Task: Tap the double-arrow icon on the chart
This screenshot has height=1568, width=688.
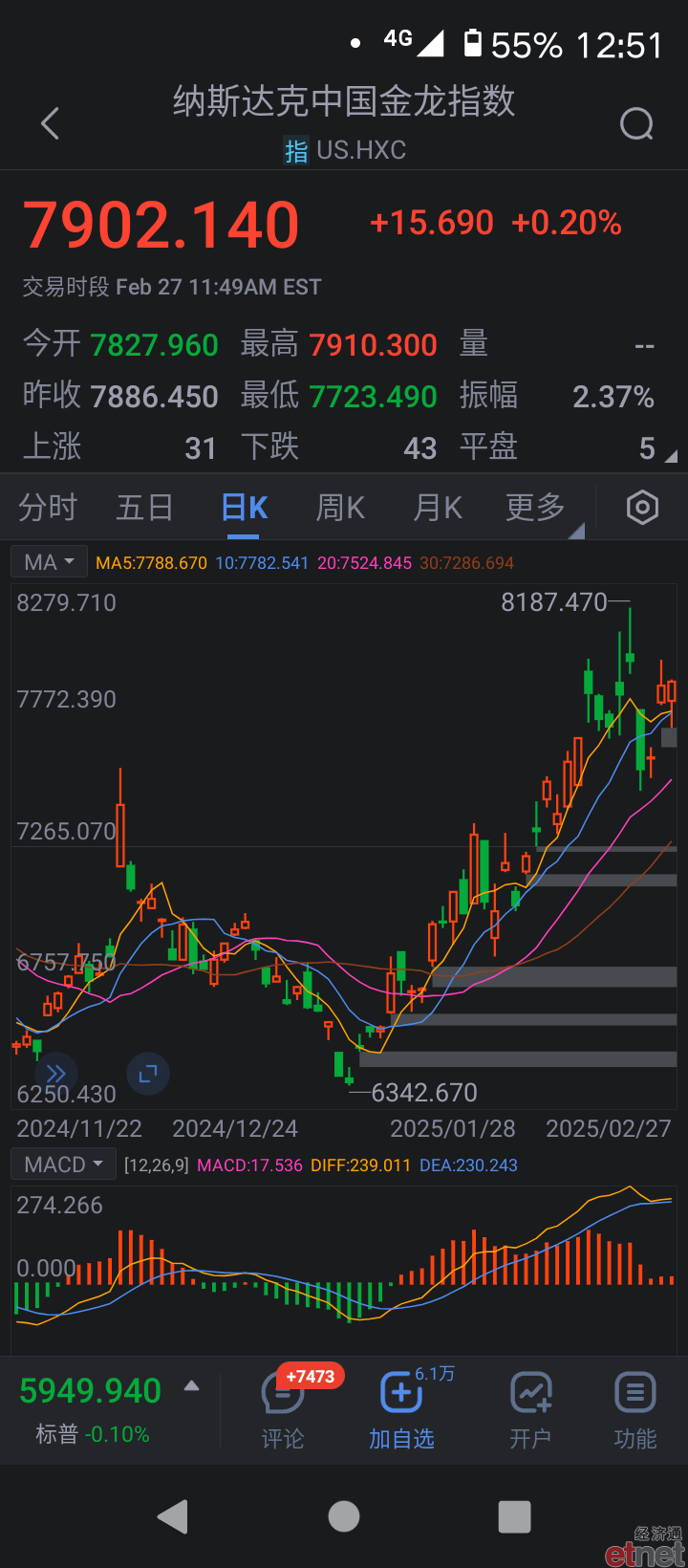Action: [x=56, y=1074]
